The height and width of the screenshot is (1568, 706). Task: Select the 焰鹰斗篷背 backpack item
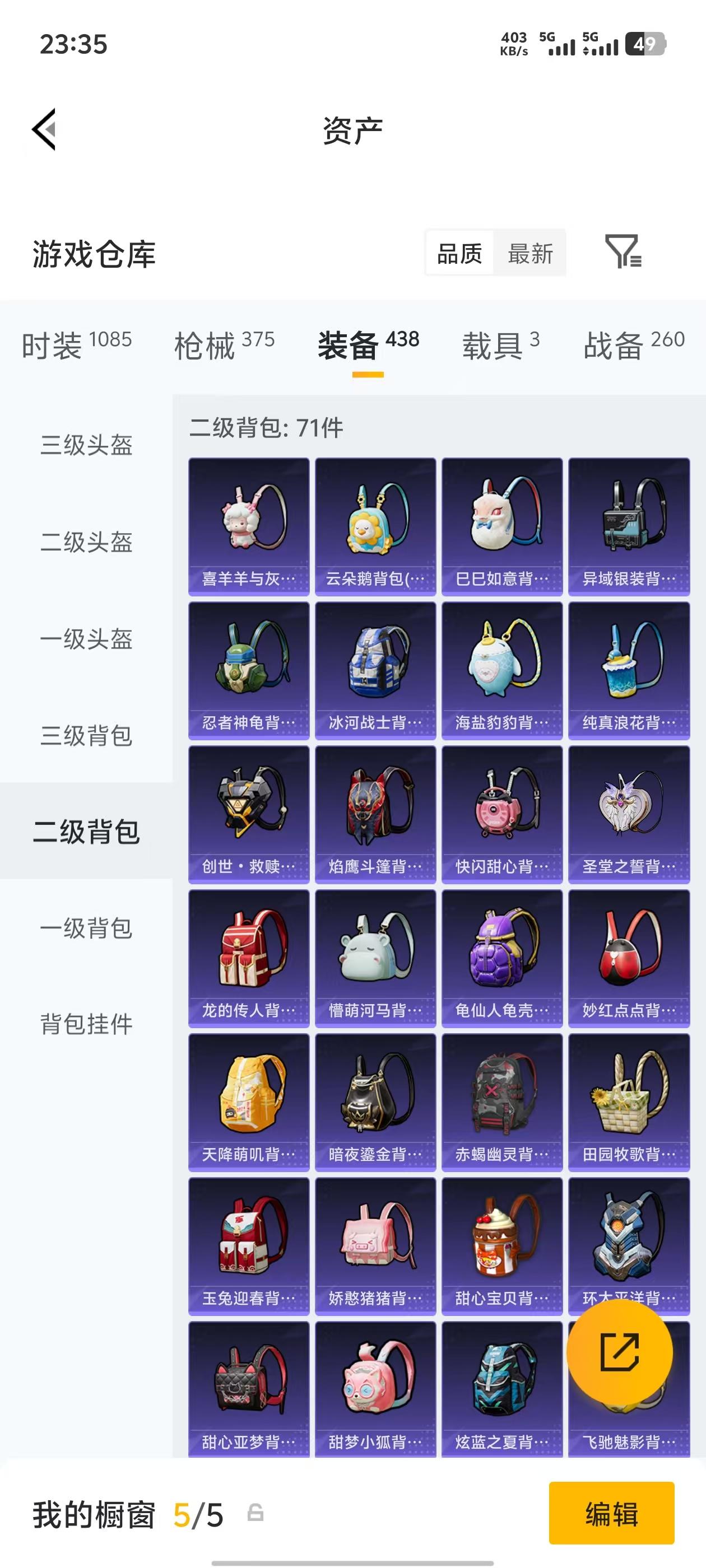[x=375, y=814]
